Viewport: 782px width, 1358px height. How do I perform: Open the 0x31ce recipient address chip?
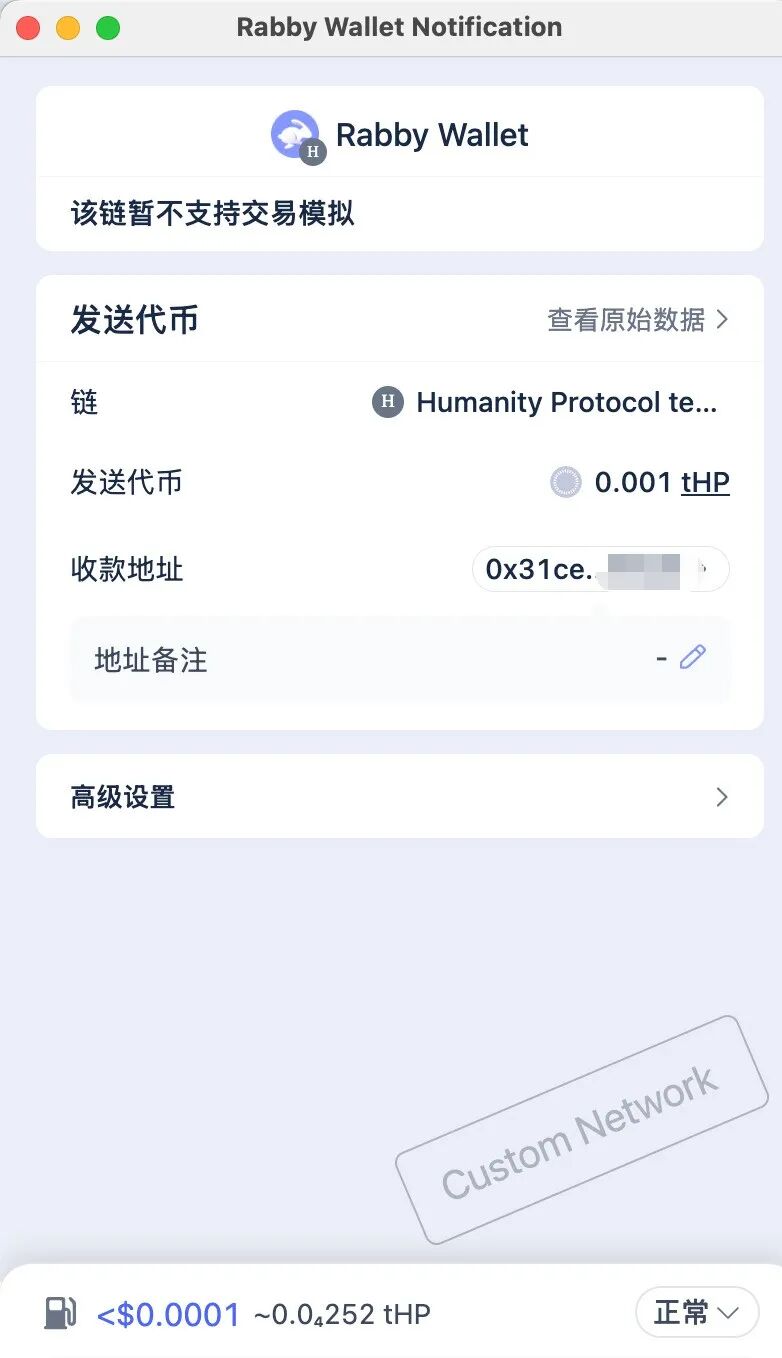pos(600,570)
